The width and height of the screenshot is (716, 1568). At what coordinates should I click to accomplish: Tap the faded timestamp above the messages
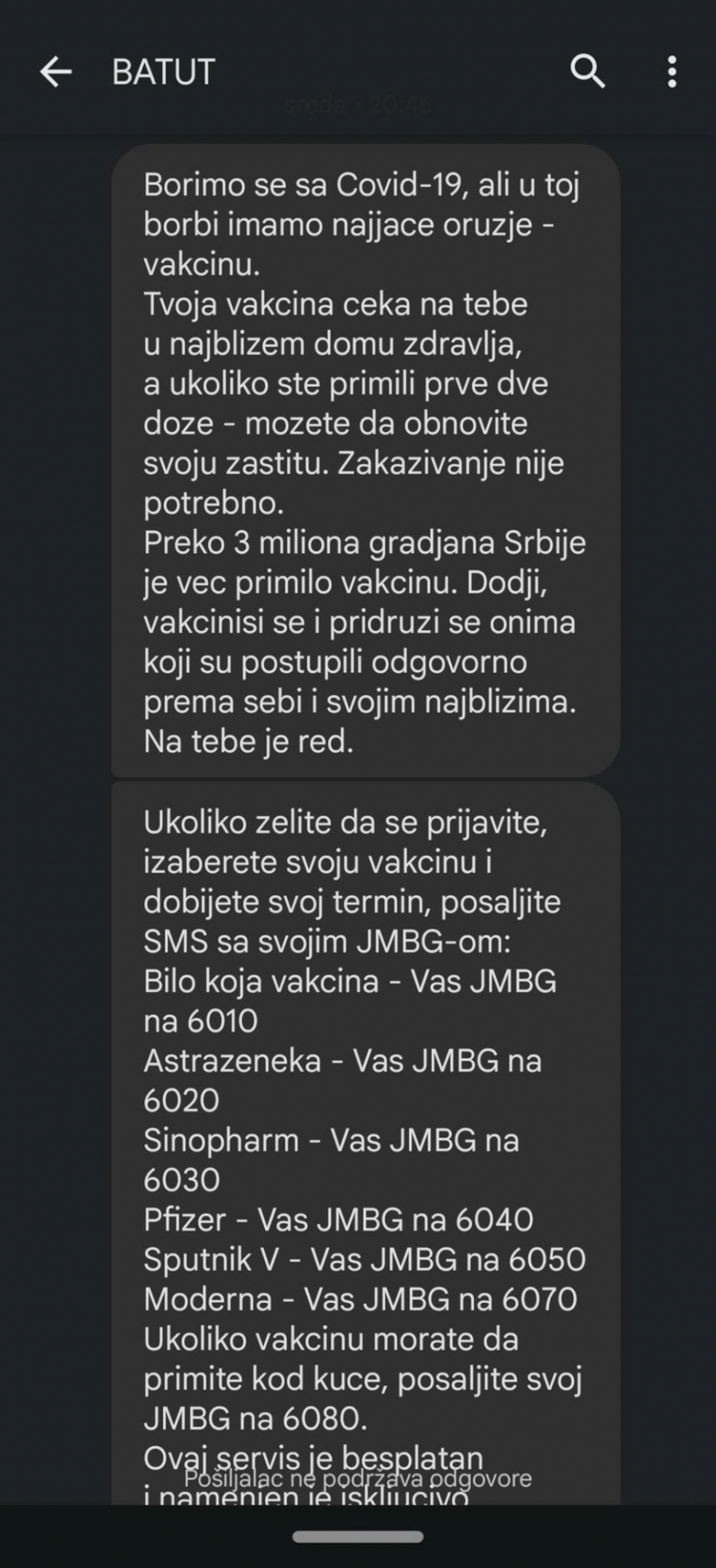pyautogui.click(x=358, y=106)
